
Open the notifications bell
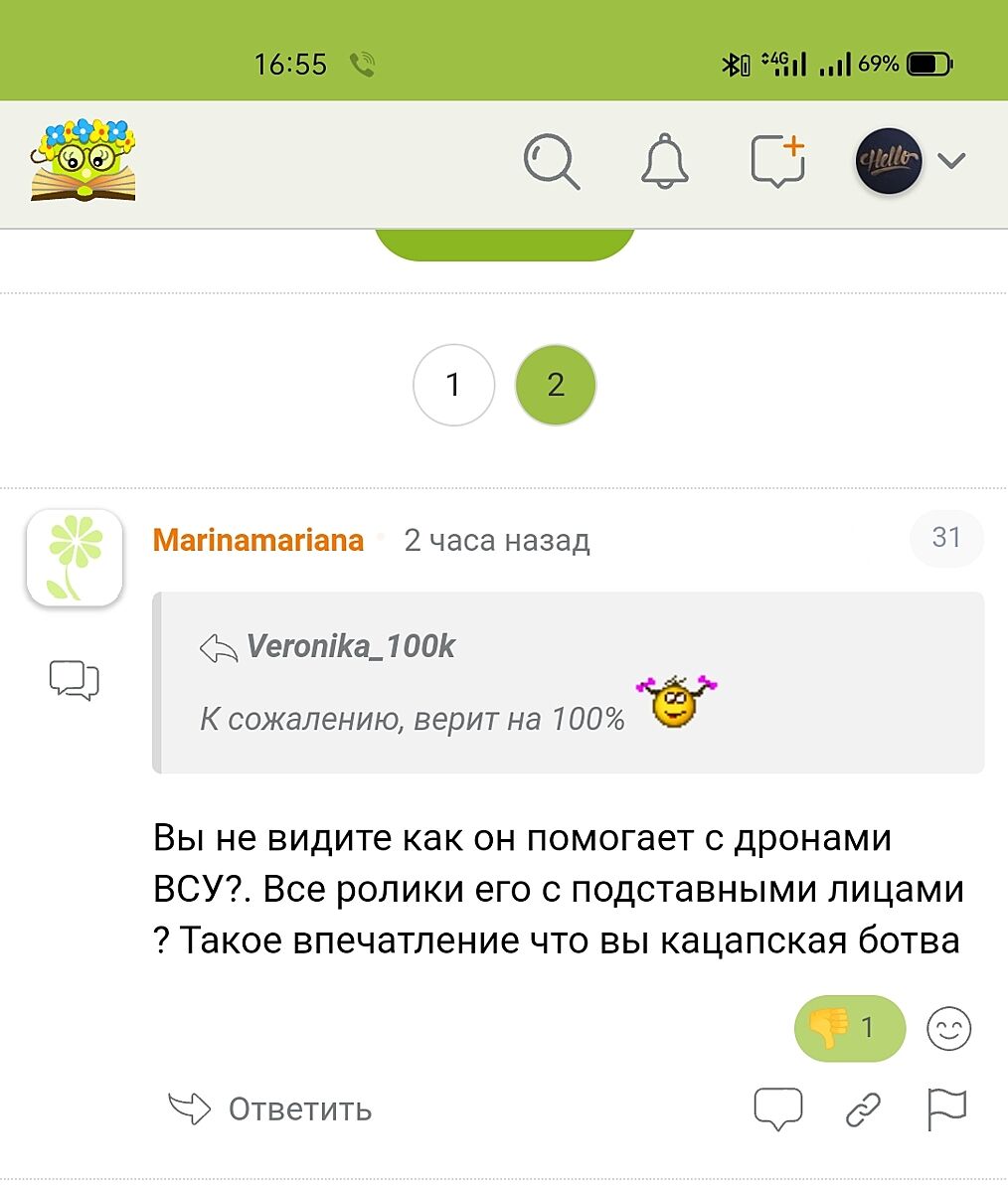(664, 161)
